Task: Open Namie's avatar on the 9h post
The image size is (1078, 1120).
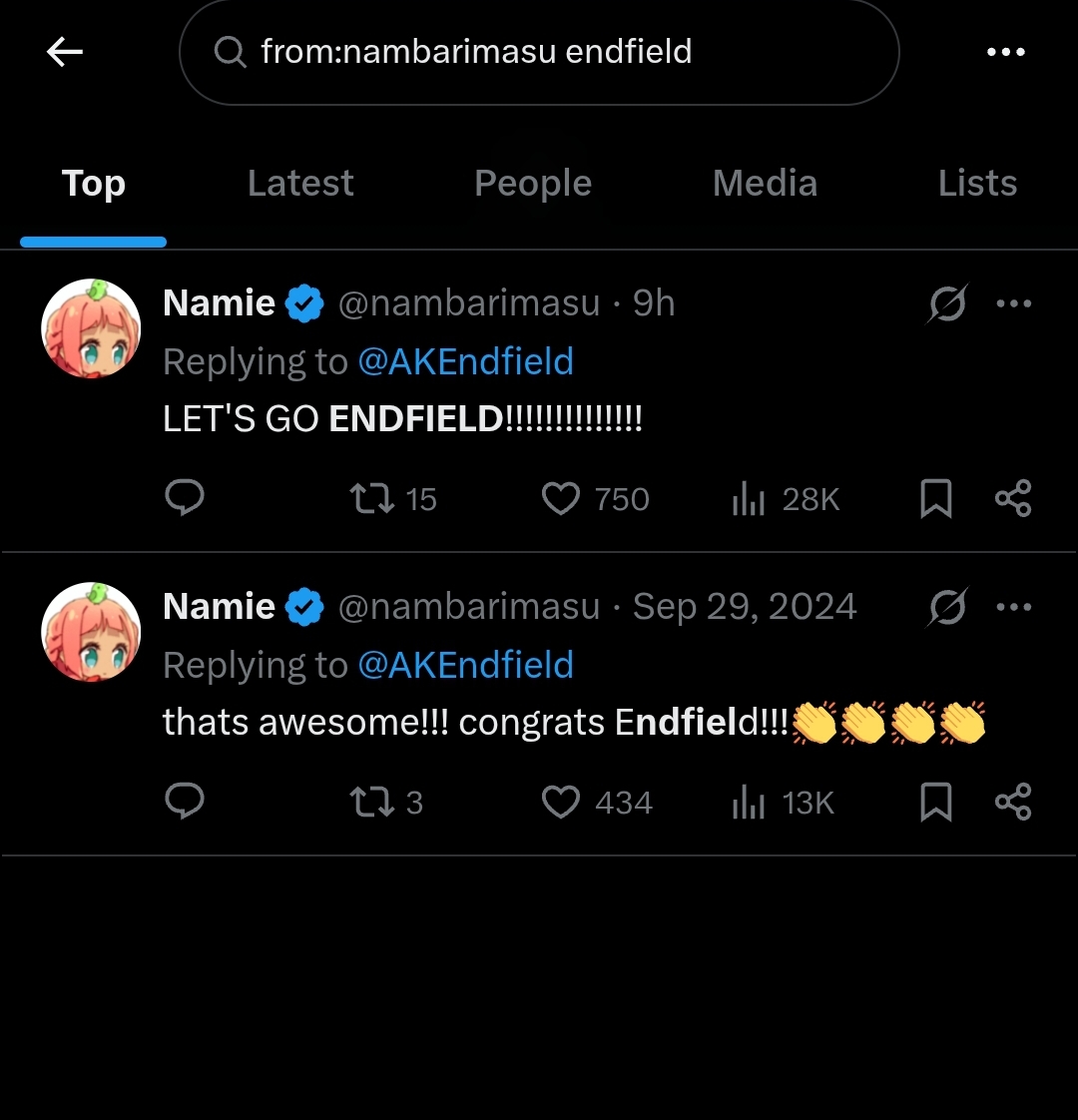Action: pyautogui.click(x=91, y=328)
